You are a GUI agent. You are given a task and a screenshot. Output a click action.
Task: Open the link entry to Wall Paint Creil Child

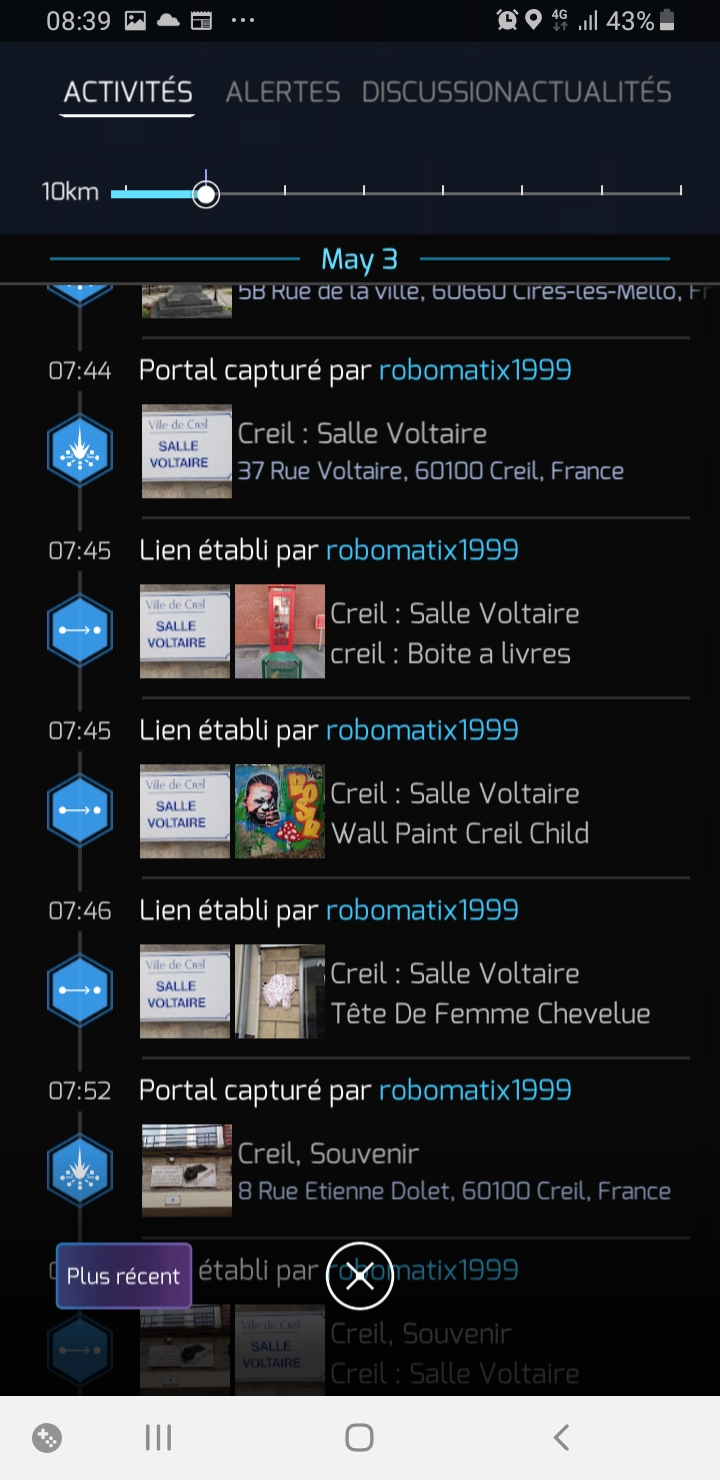(460, 833)
